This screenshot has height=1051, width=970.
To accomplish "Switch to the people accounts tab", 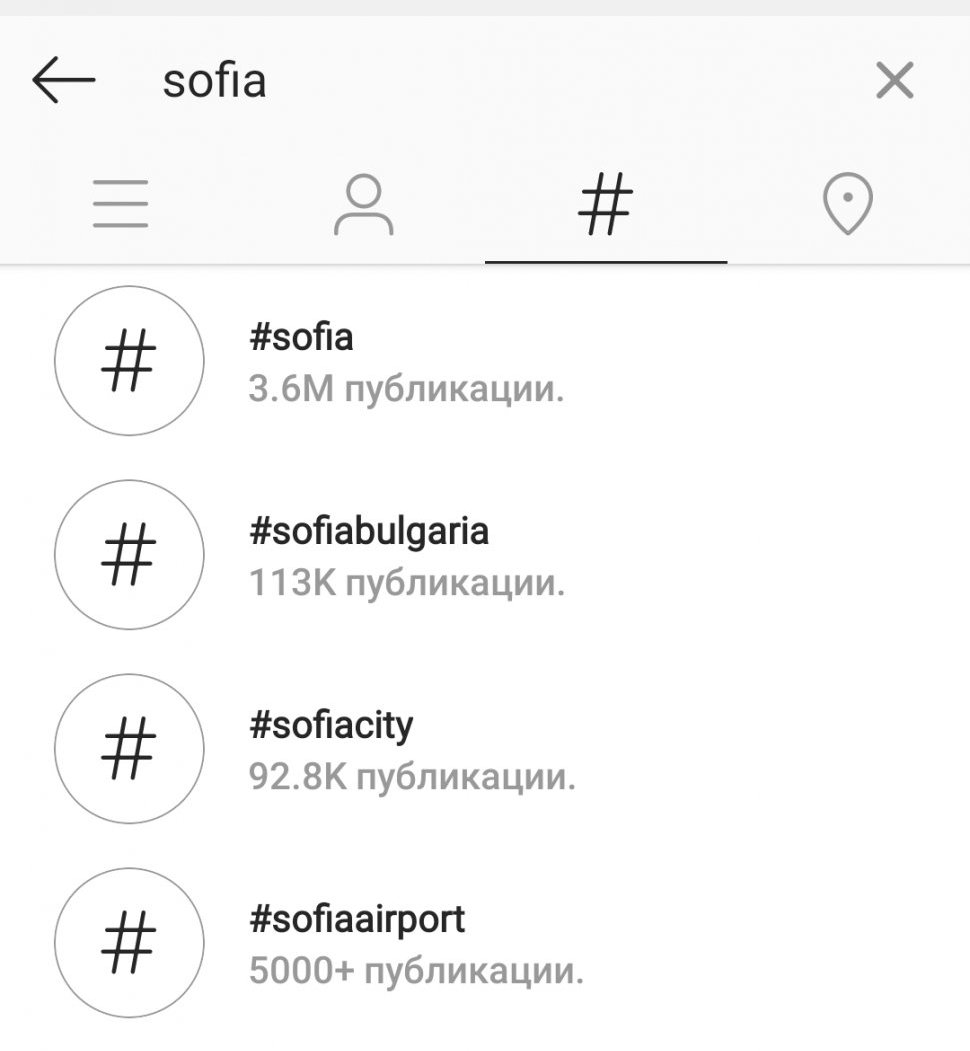I will click(x=363, y=204).
